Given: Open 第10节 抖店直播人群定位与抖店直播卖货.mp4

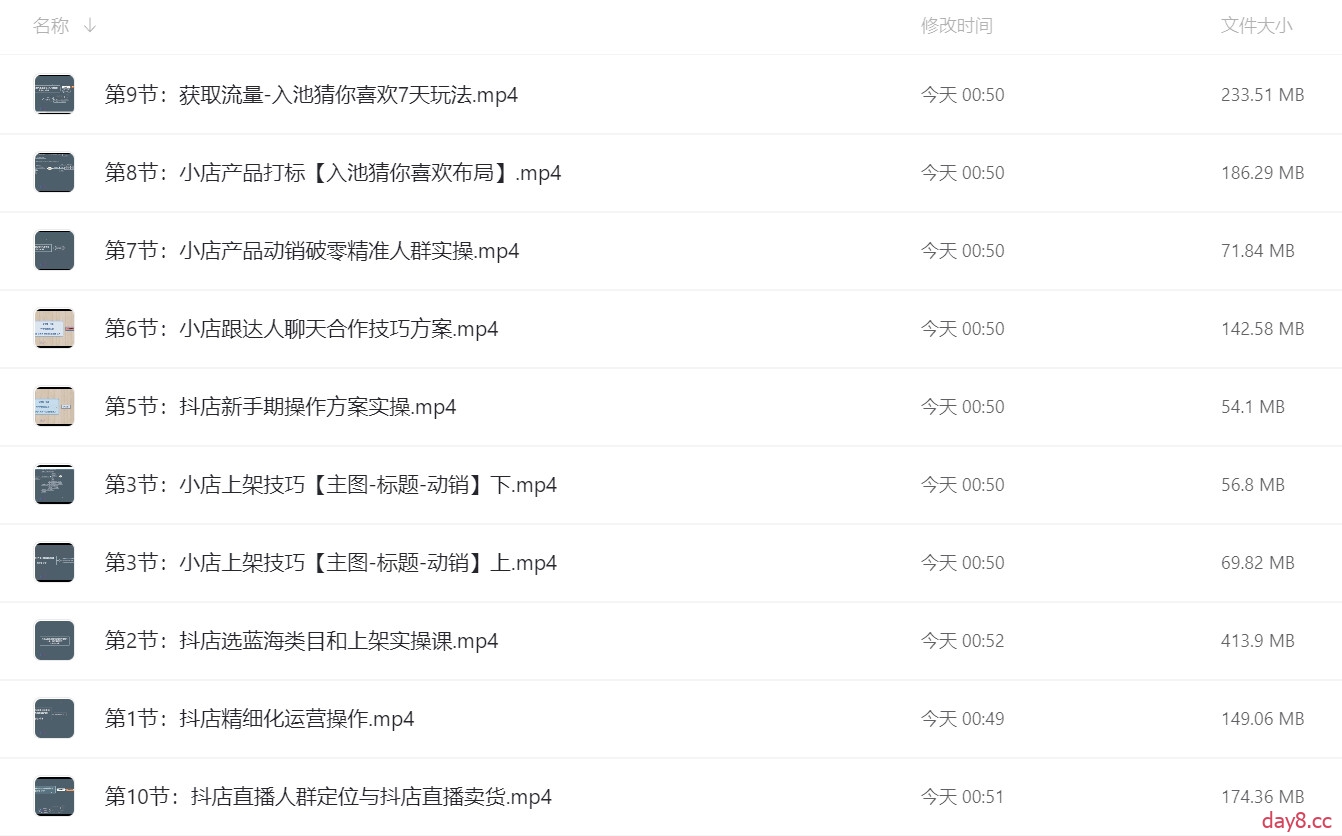Looking at the screenshot, I should tap(328, 797).
